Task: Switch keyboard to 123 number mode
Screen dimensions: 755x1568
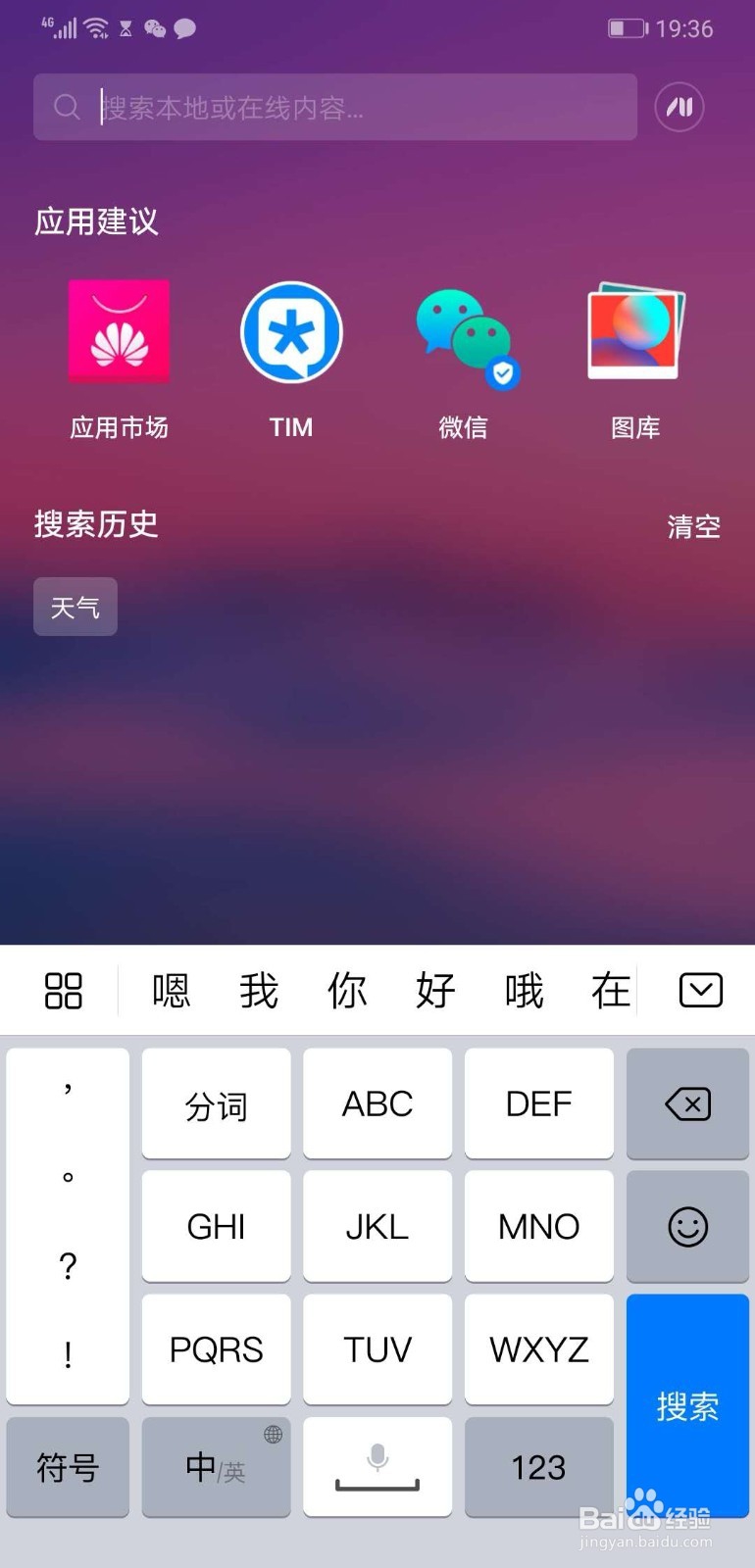Action: [539, 1467]
